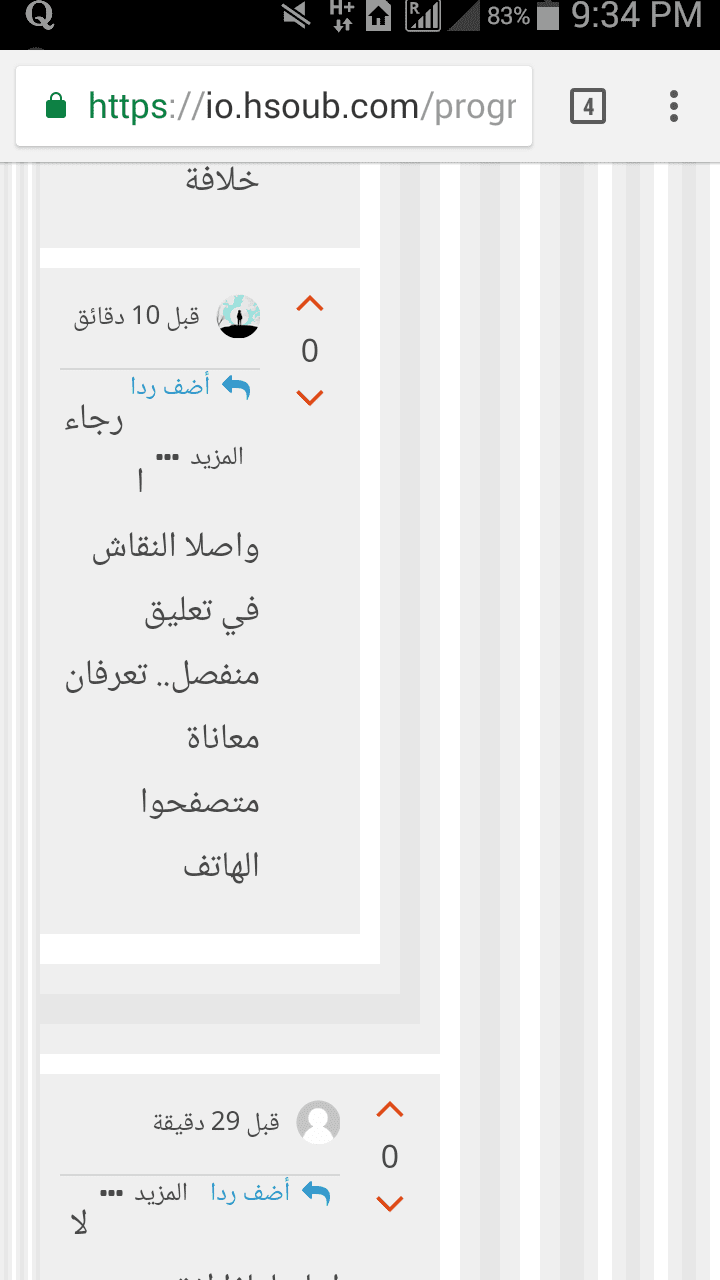Open المزيد menu on the 10-minute-old comment
This screenshot has width=720, height=1280.
click(x=207, y=457)
